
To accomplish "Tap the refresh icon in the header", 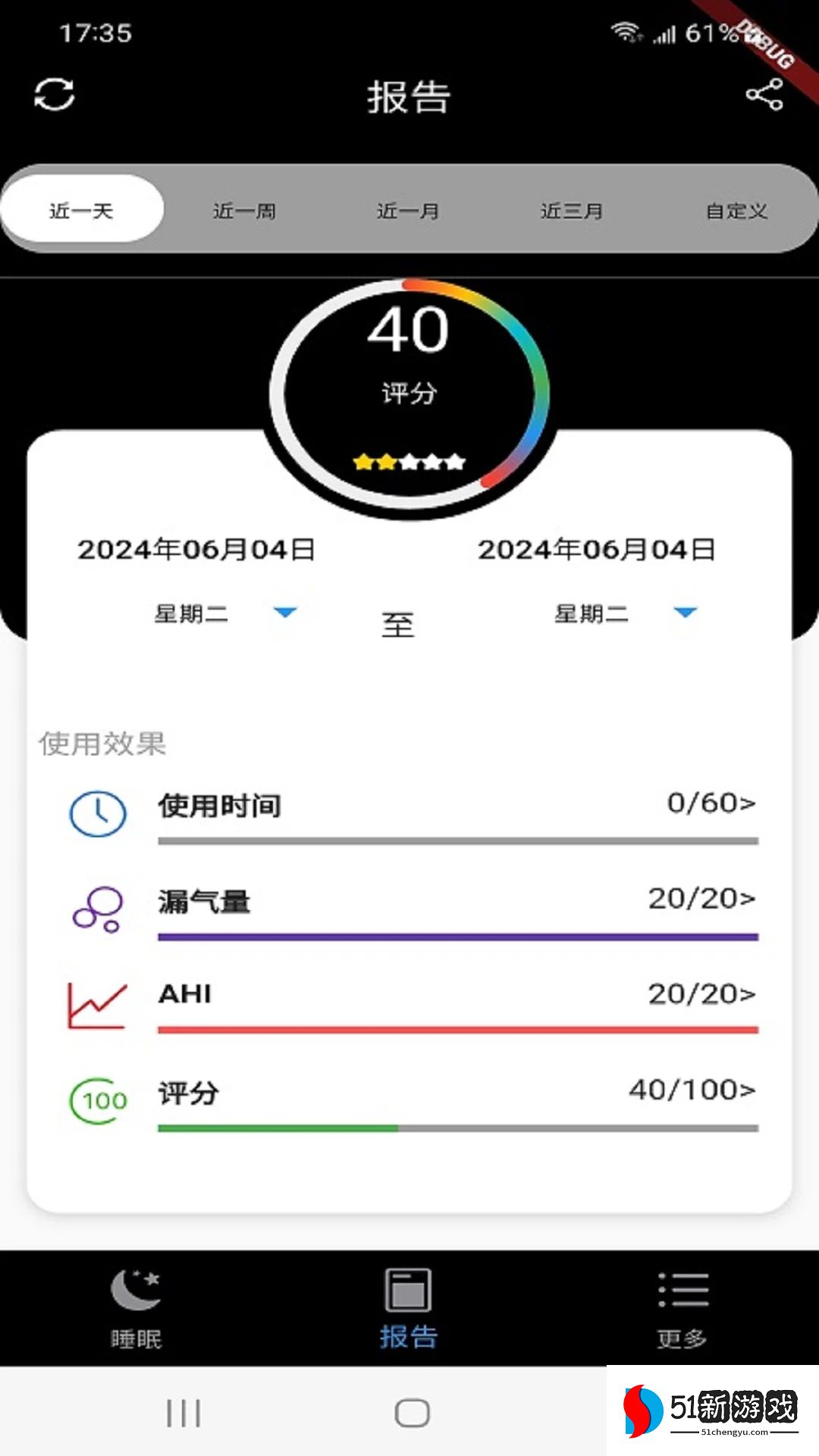I will pos(54,96).
